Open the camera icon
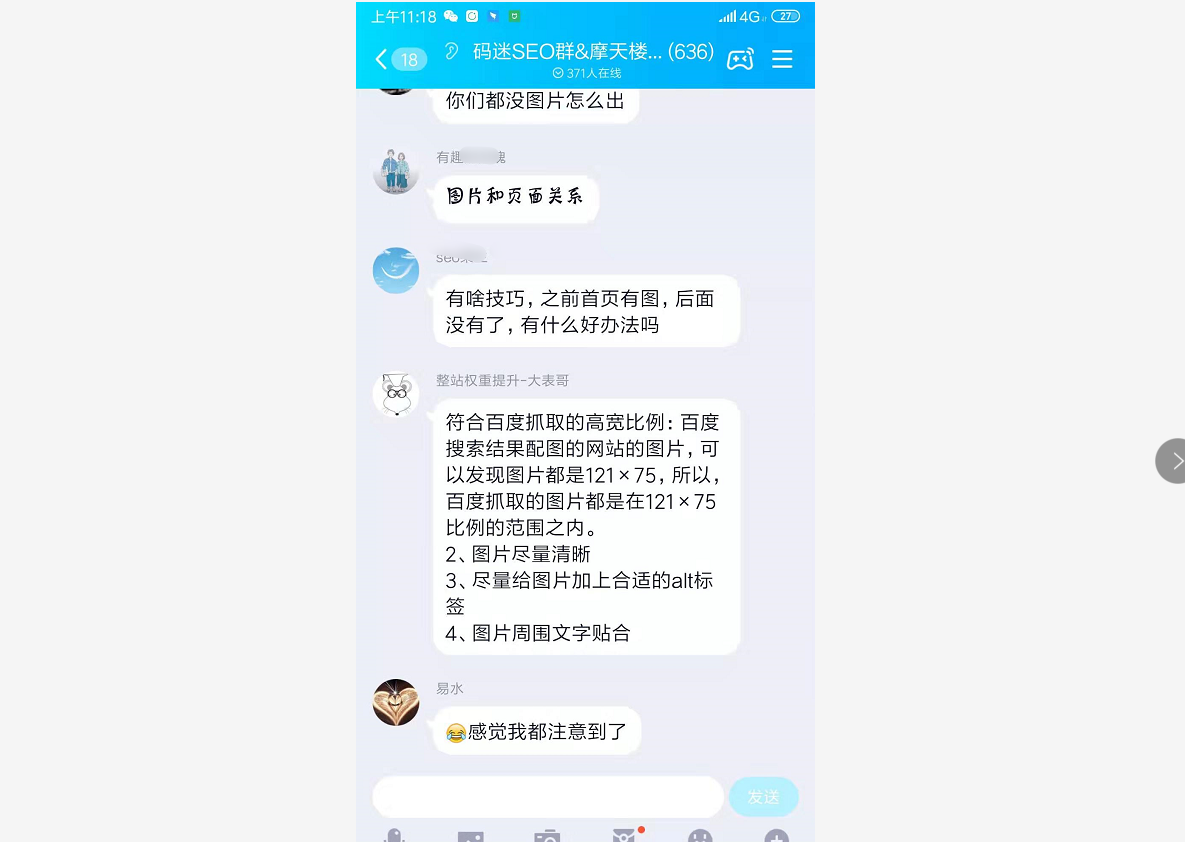The width and height of the screenshot is (1185, 842). tap(547, 836)
